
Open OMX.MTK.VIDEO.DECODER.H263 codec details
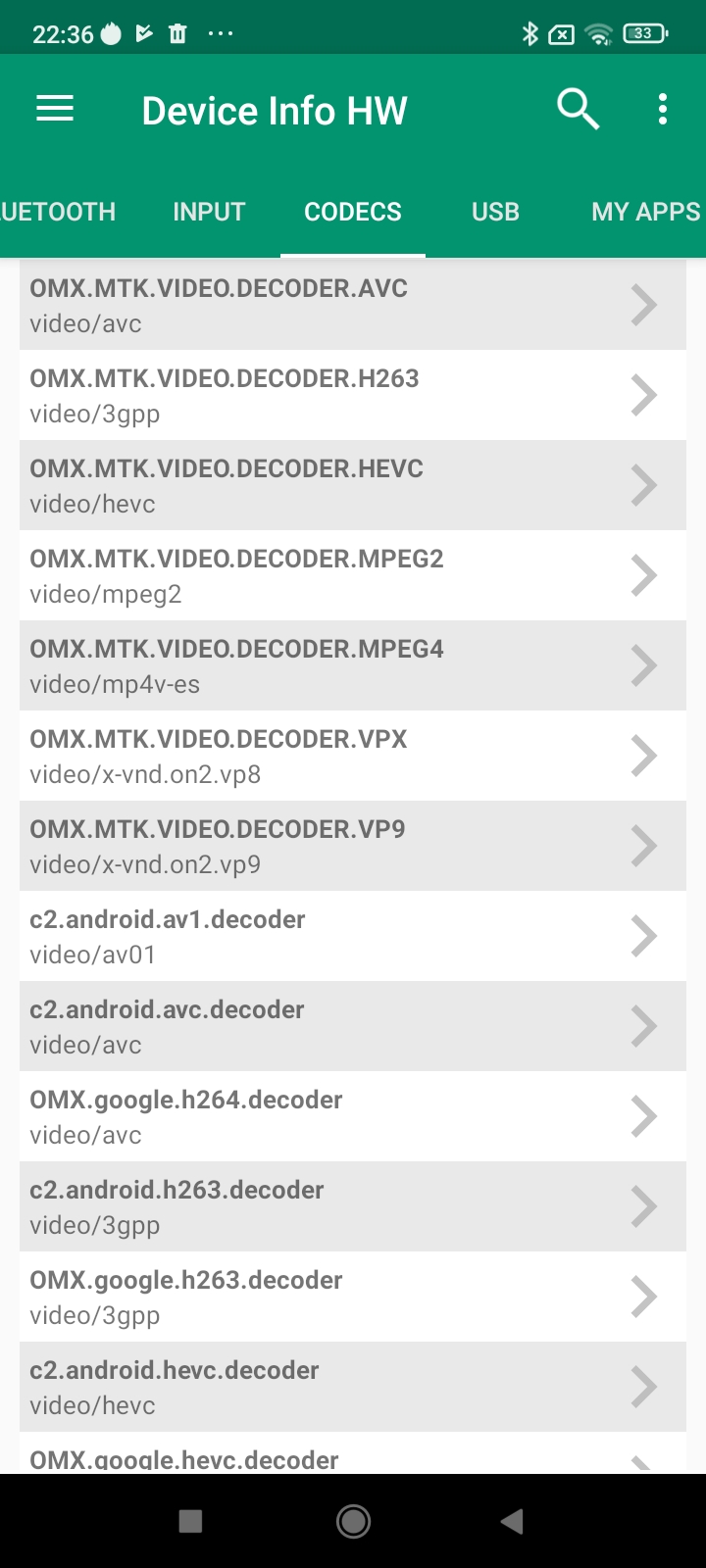(x=353, y=395)
